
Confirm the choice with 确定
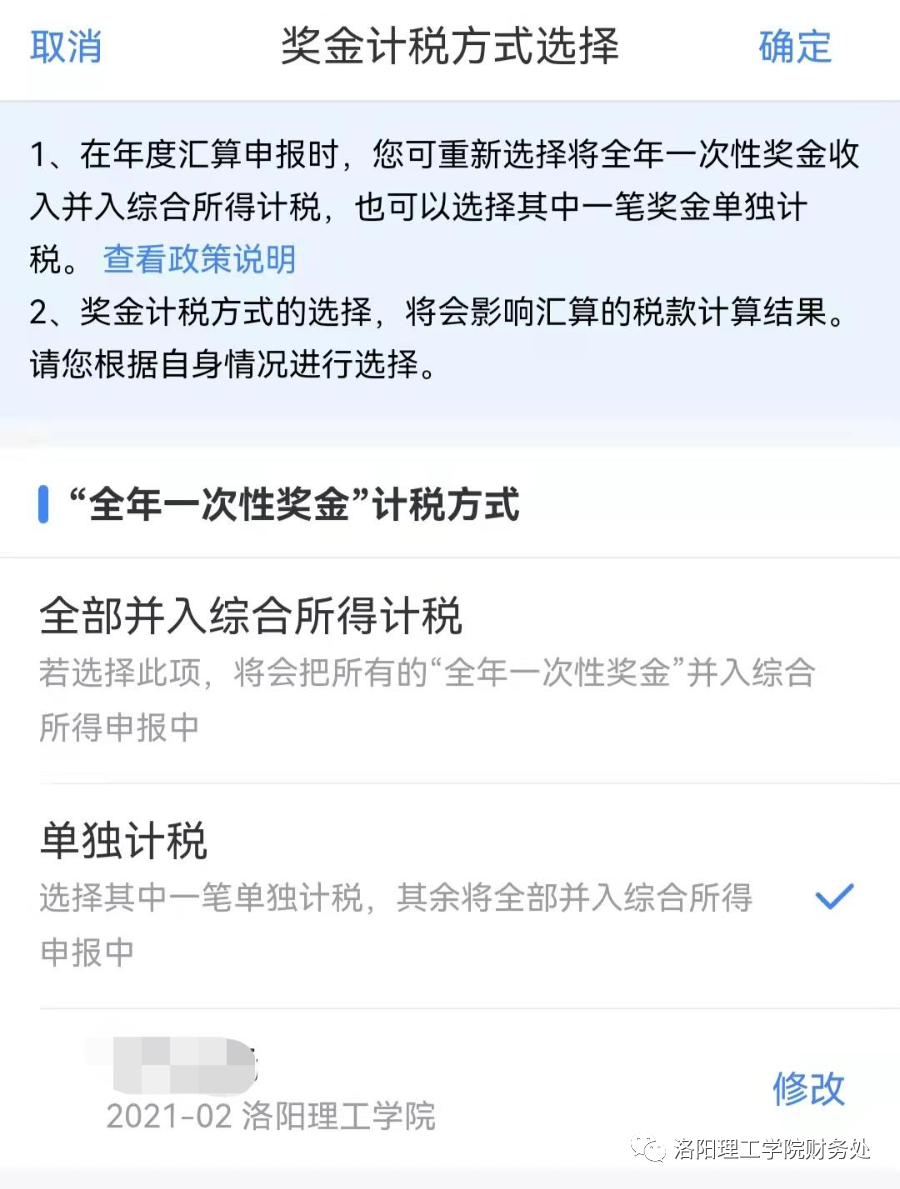click(795, 47)
